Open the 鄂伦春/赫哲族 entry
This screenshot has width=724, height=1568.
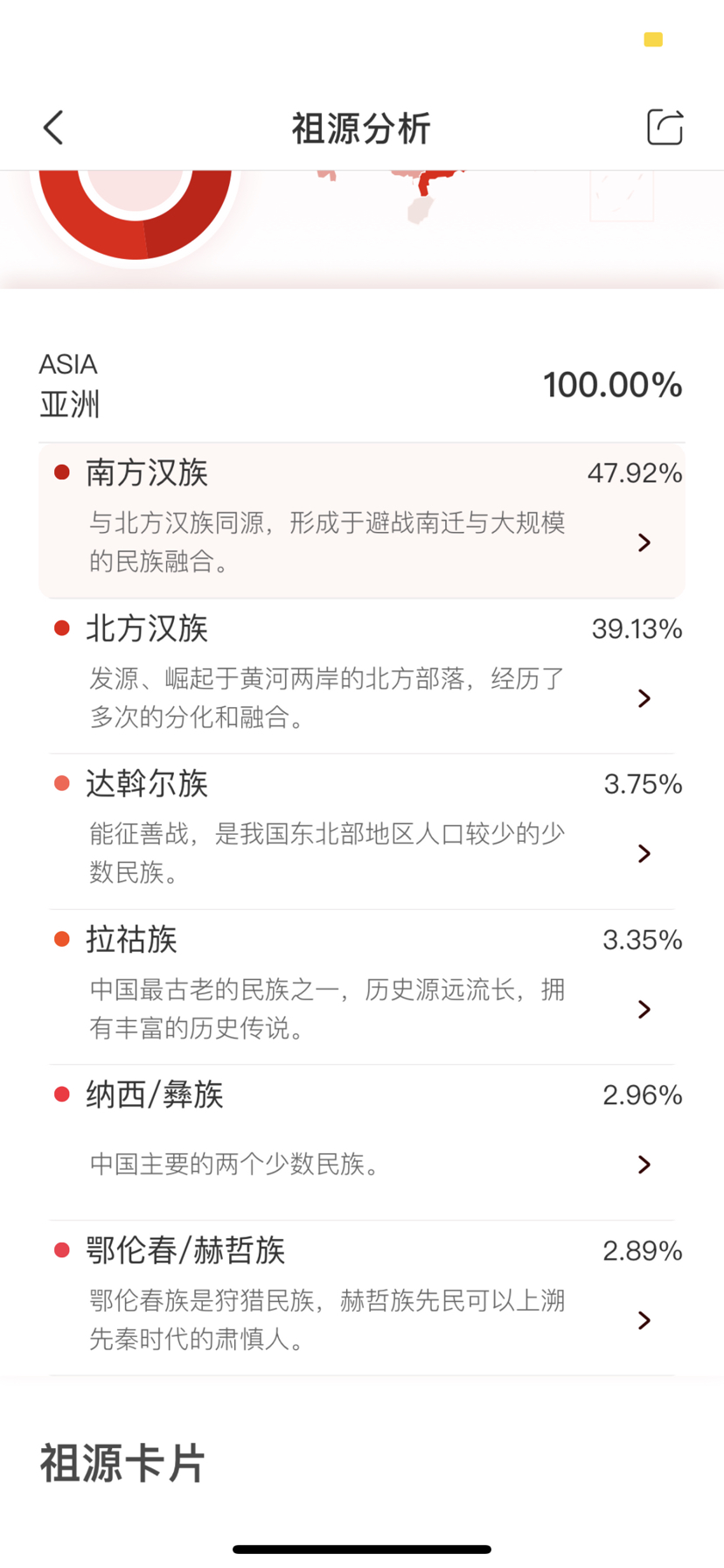[x=362, y=1298]
